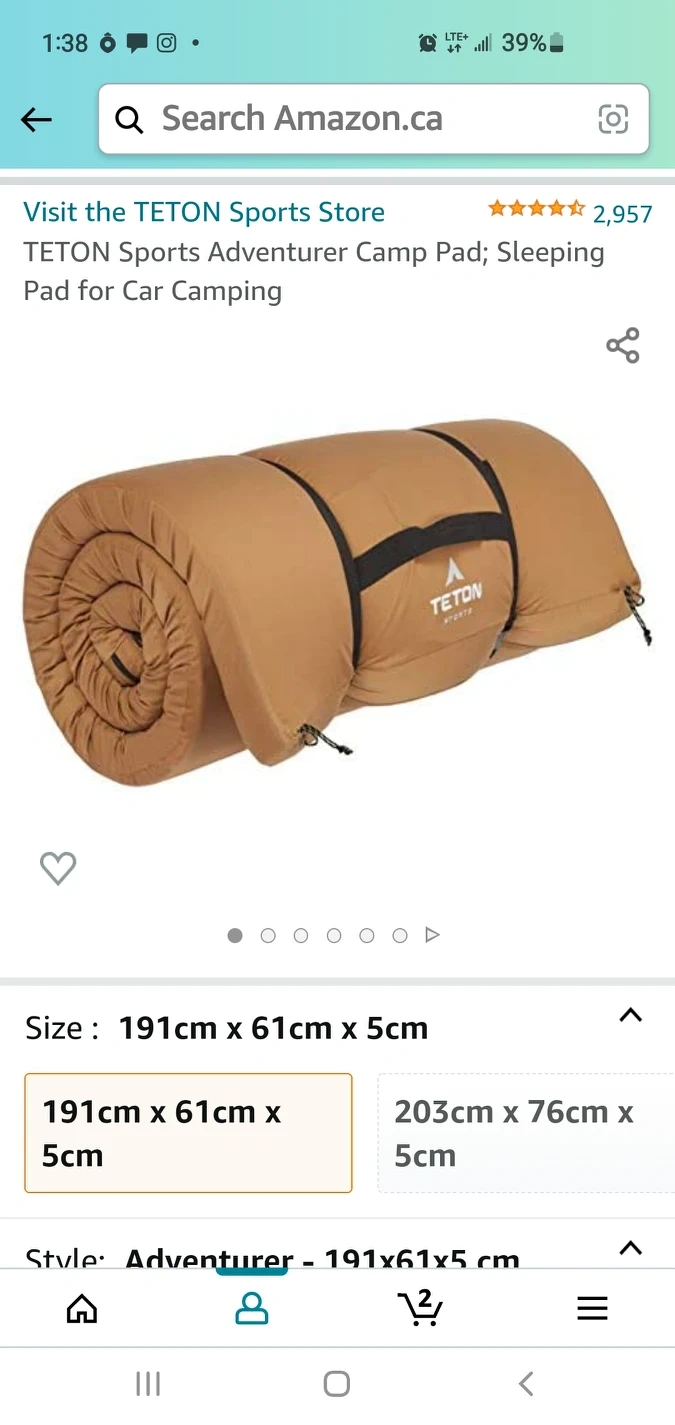Play the product video from the indicator
Screen dimensions: 675x1425
433,935
